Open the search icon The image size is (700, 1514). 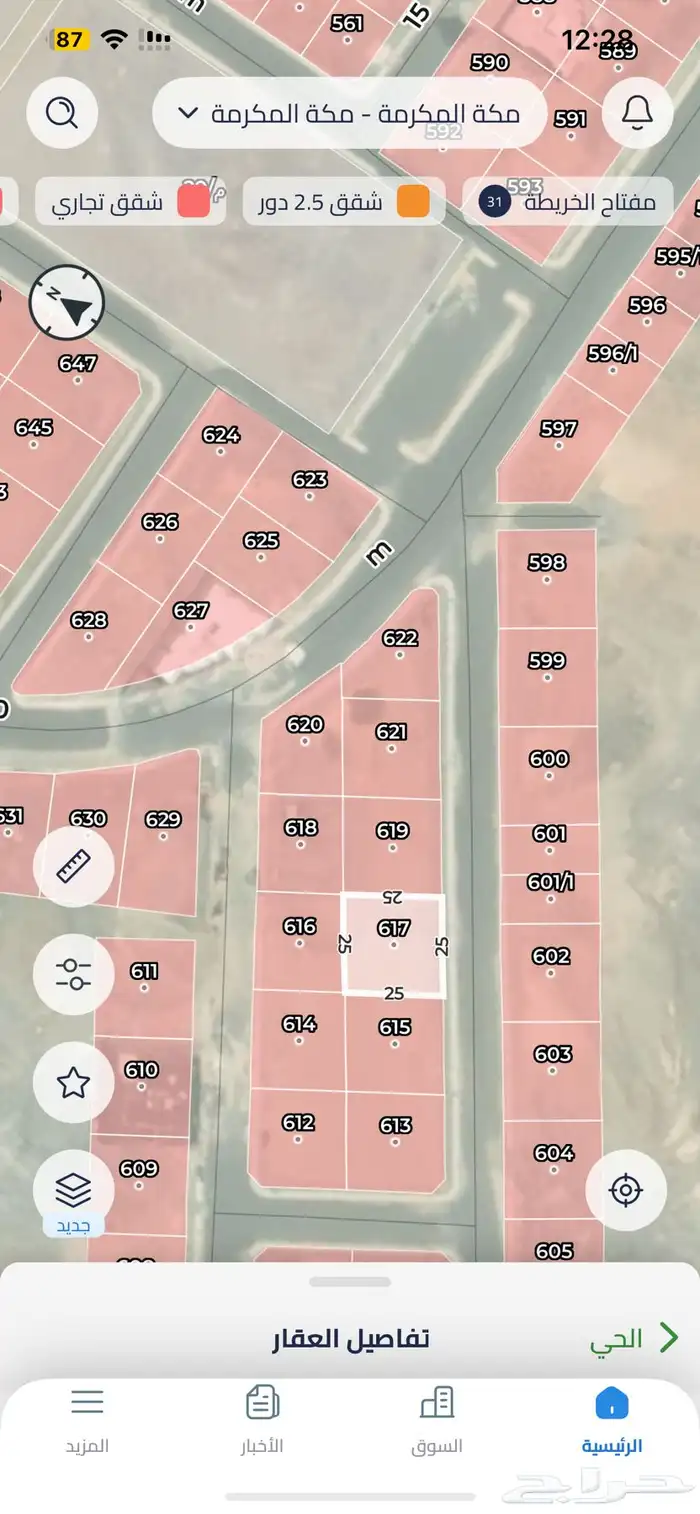[62, 113]
